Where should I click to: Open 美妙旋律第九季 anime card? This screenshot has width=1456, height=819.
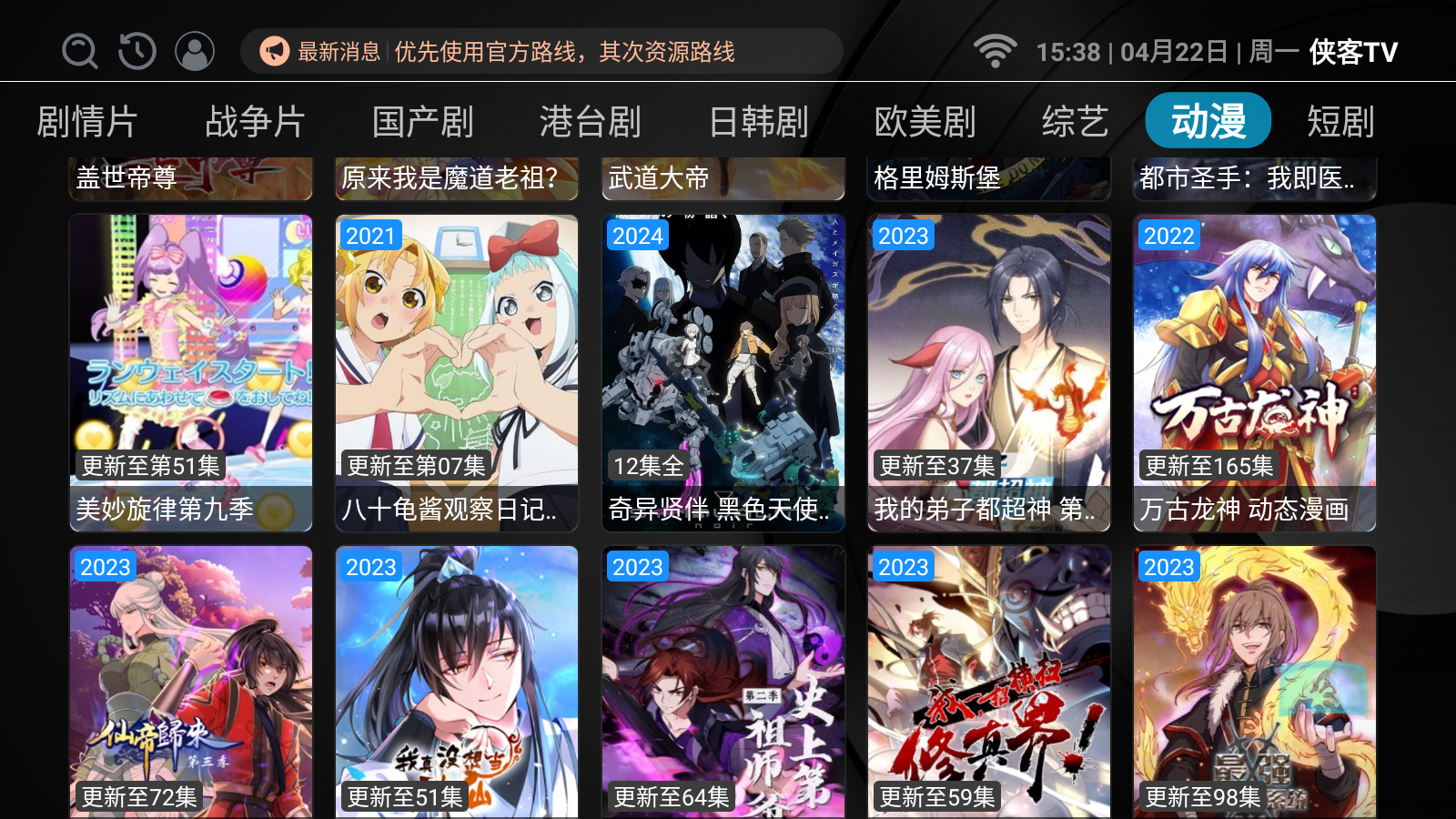coord(191,373)
